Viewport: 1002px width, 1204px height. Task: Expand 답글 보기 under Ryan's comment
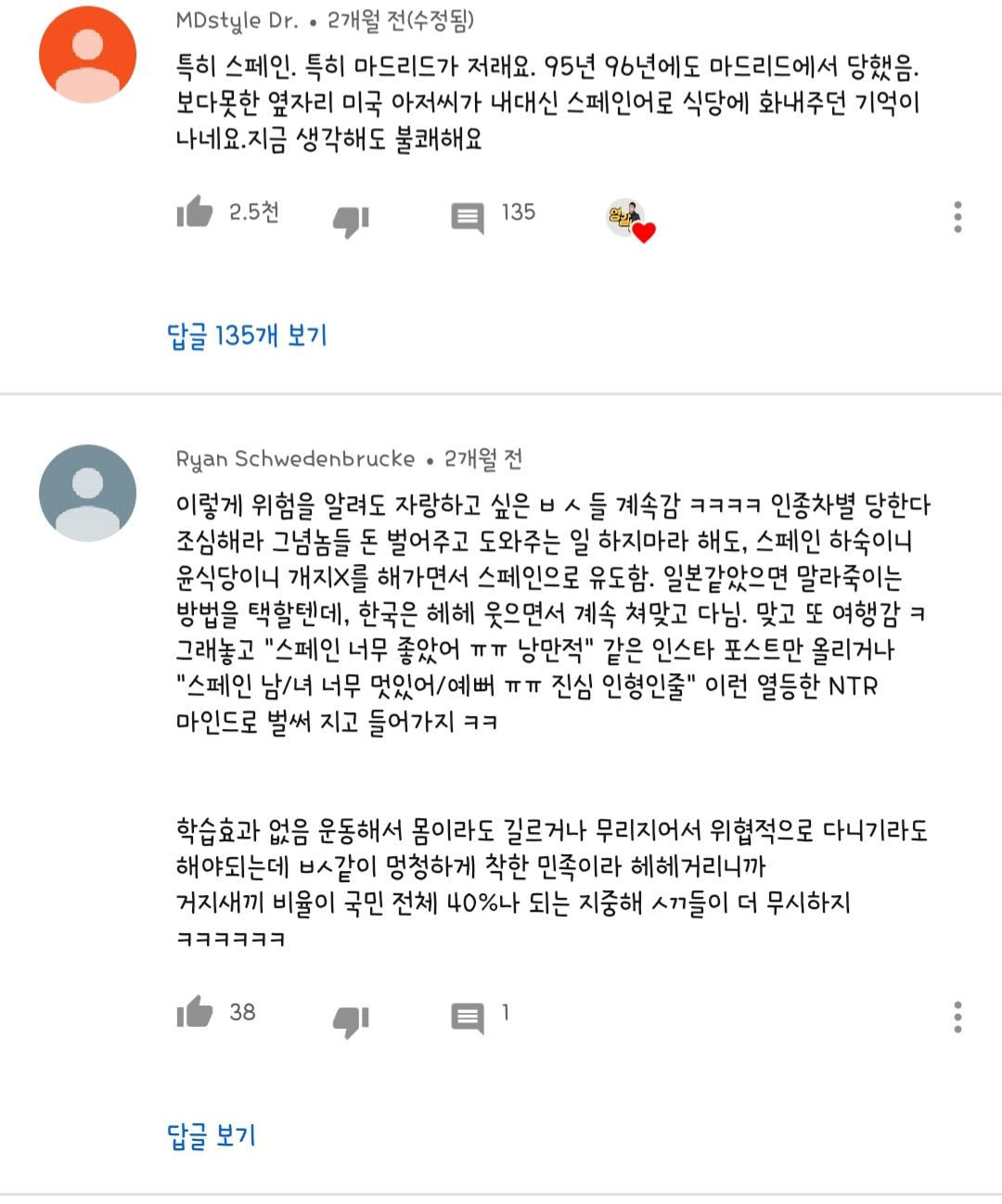(211, 1135)
